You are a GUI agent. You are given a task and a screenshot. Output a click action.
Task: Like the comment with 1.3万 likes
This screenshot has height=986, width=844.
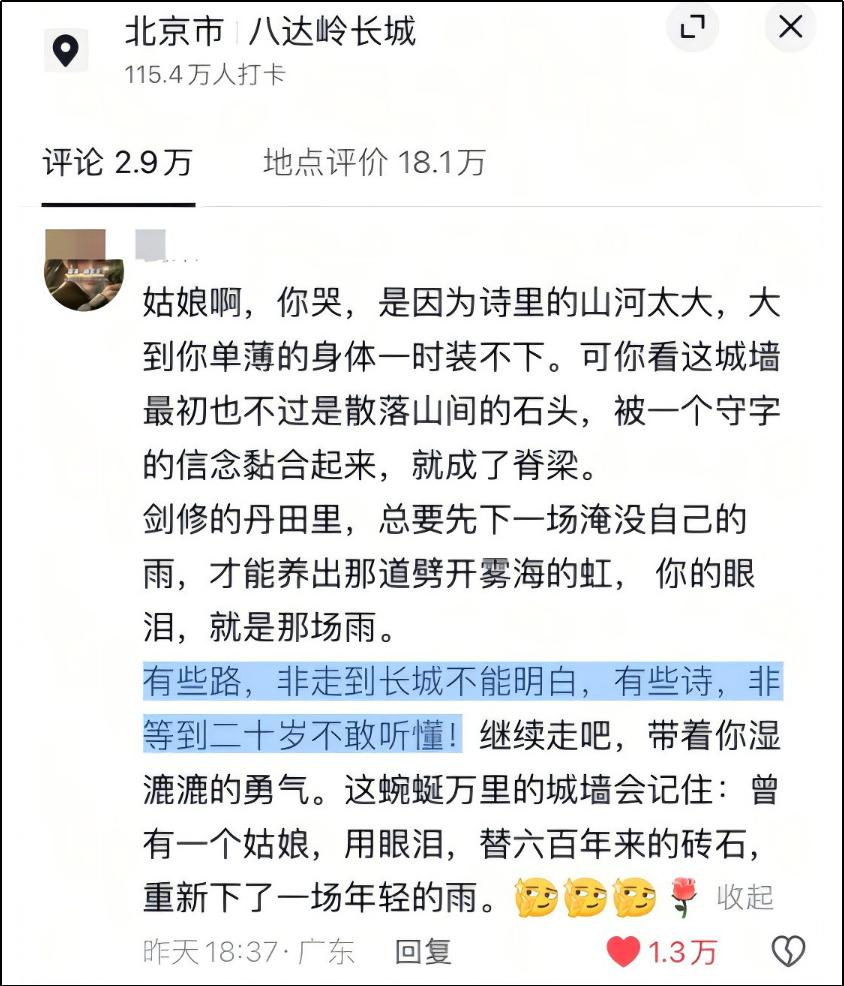pyautogui.click(x=623, y=951)
